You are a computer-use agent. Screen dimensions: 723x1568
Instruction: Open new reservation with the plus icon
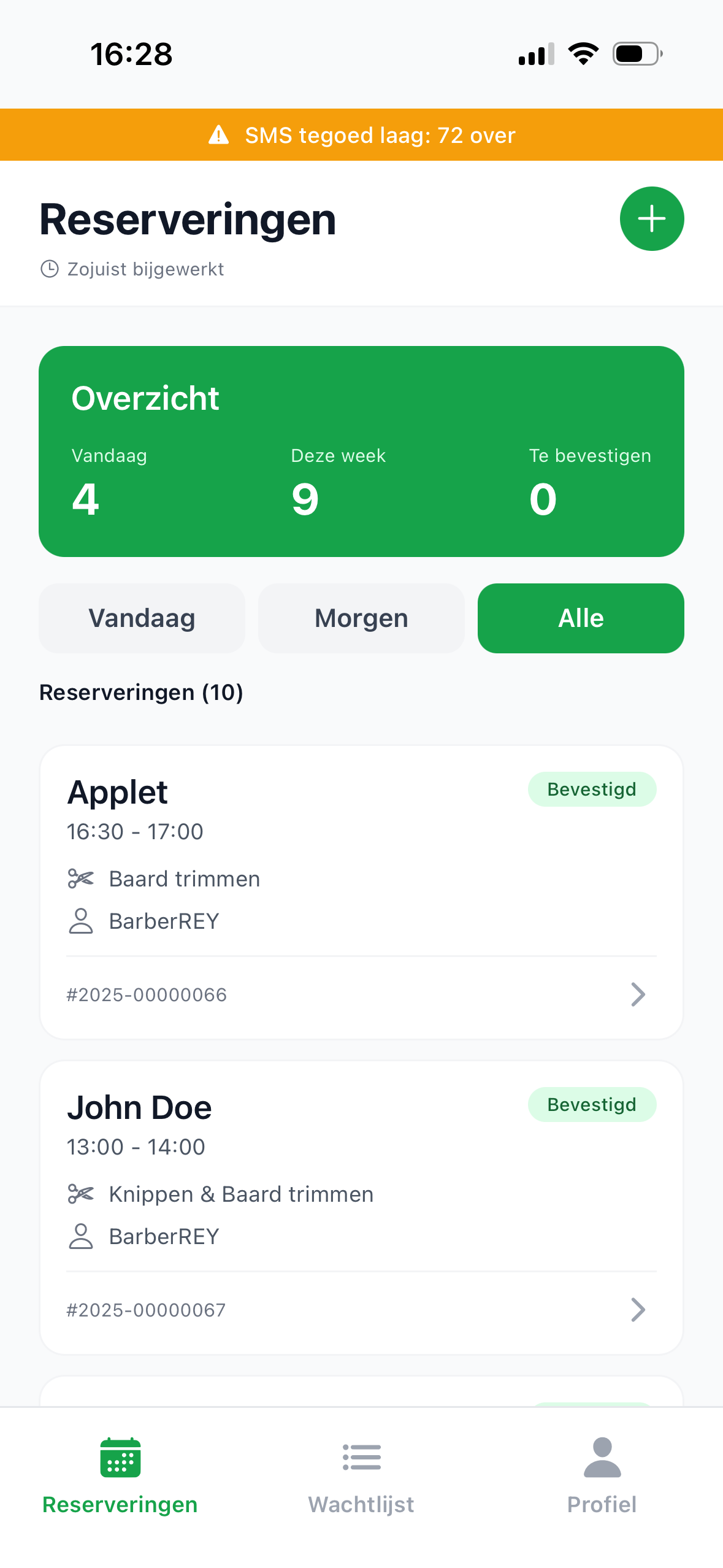[651, 218]
